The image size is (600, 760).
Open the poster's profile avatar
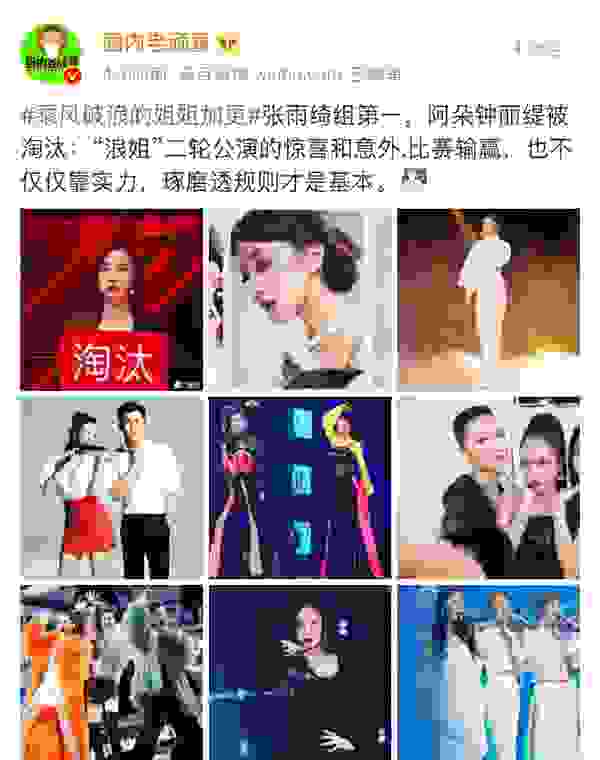pos(52,55)
